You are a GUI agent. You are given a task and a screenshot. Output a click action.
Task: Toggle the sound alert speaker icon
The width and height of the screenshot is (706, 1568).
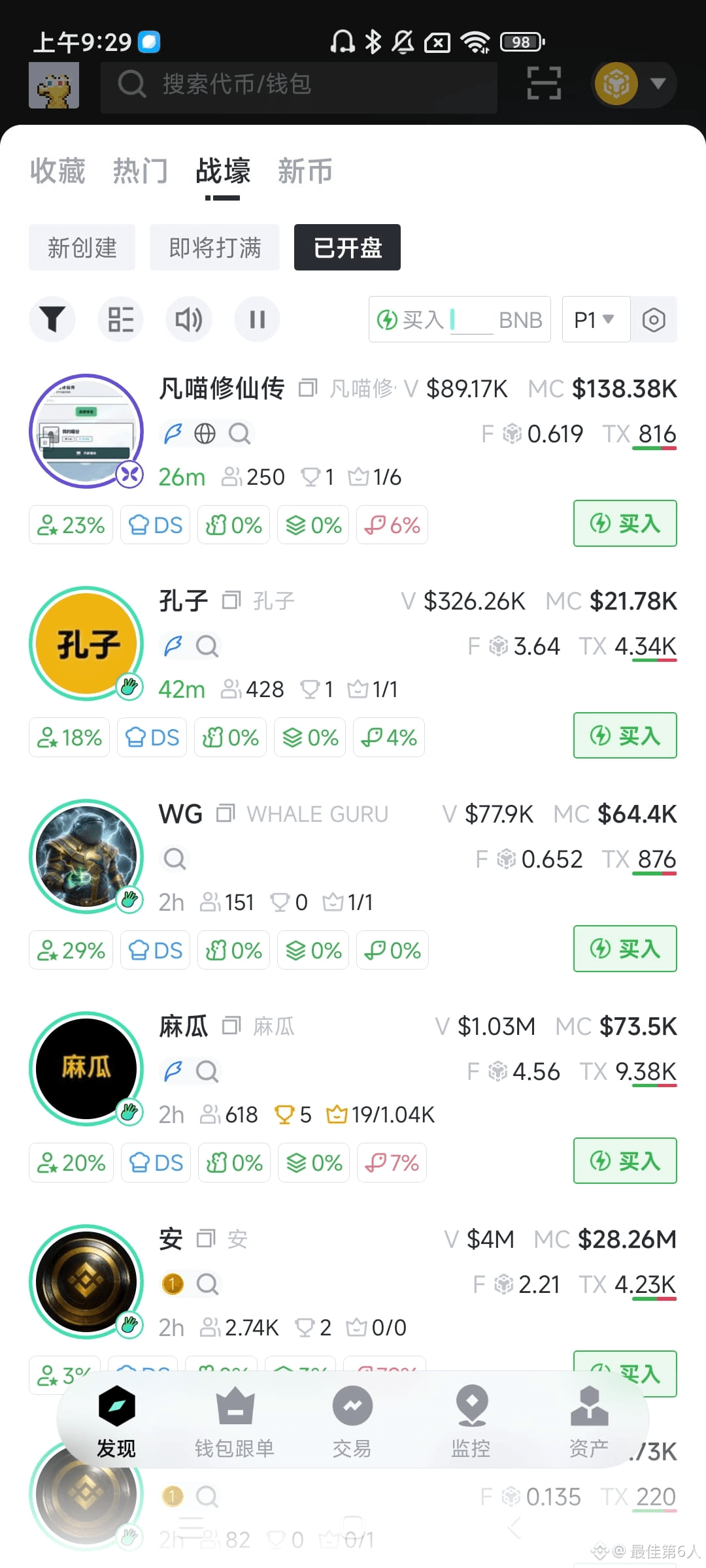(x=188, y=319)
